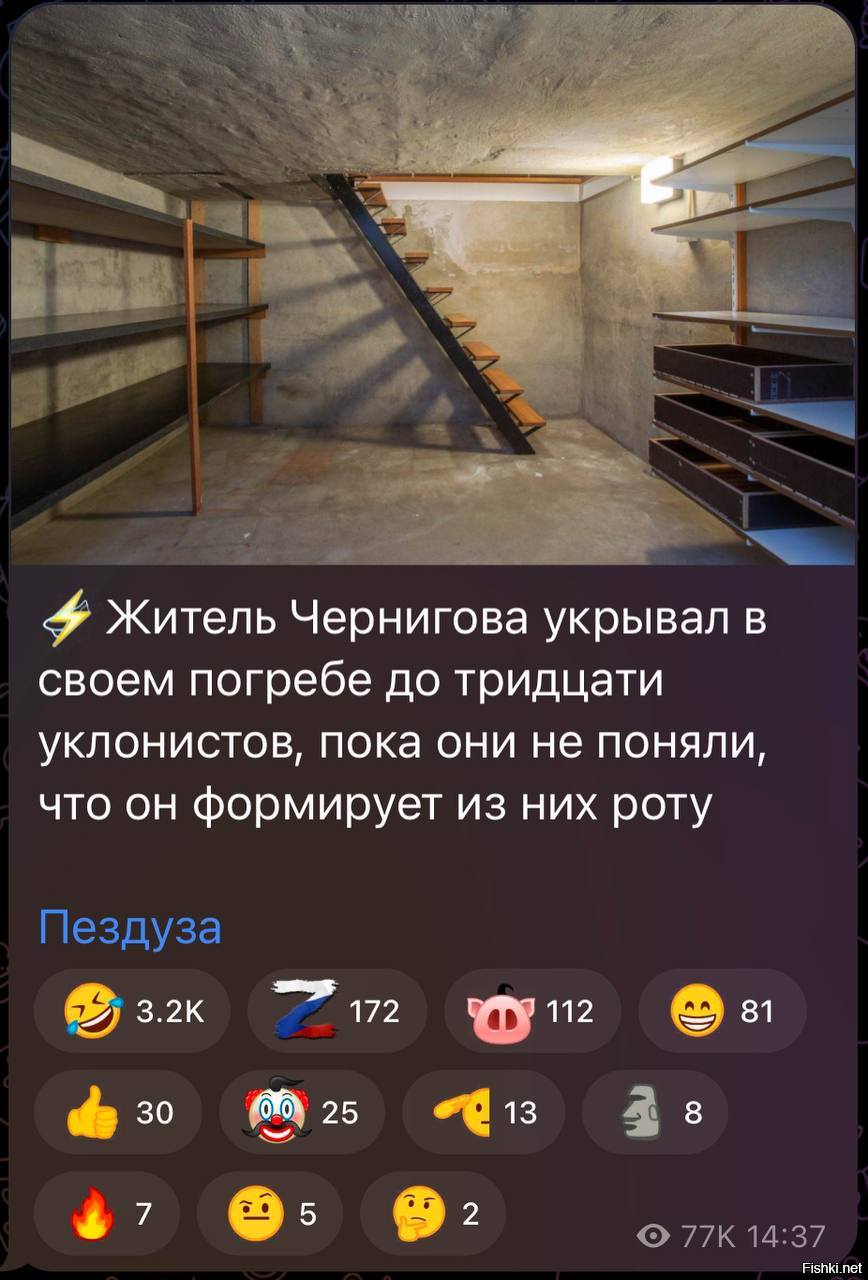The image size is (868, 1280).
Task: Give a thumbs up reaction with 30
Action: (x=118, y=1112)
